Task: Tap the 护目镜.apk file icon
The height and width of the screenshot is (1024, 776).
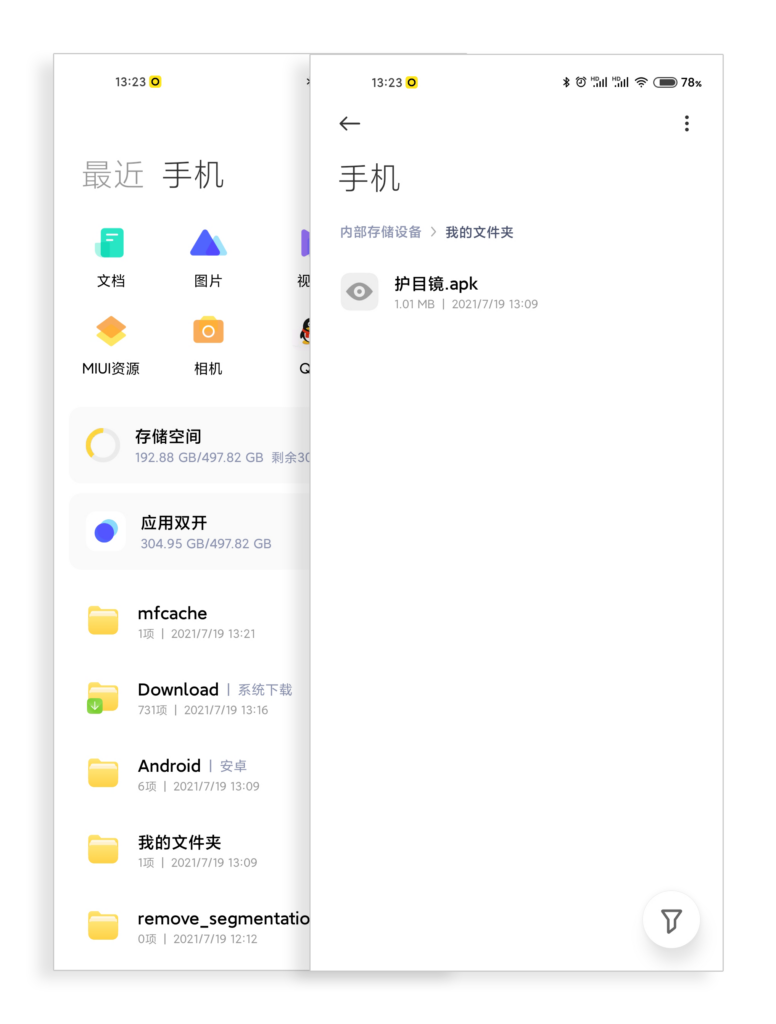Action: tap(359, 291)
